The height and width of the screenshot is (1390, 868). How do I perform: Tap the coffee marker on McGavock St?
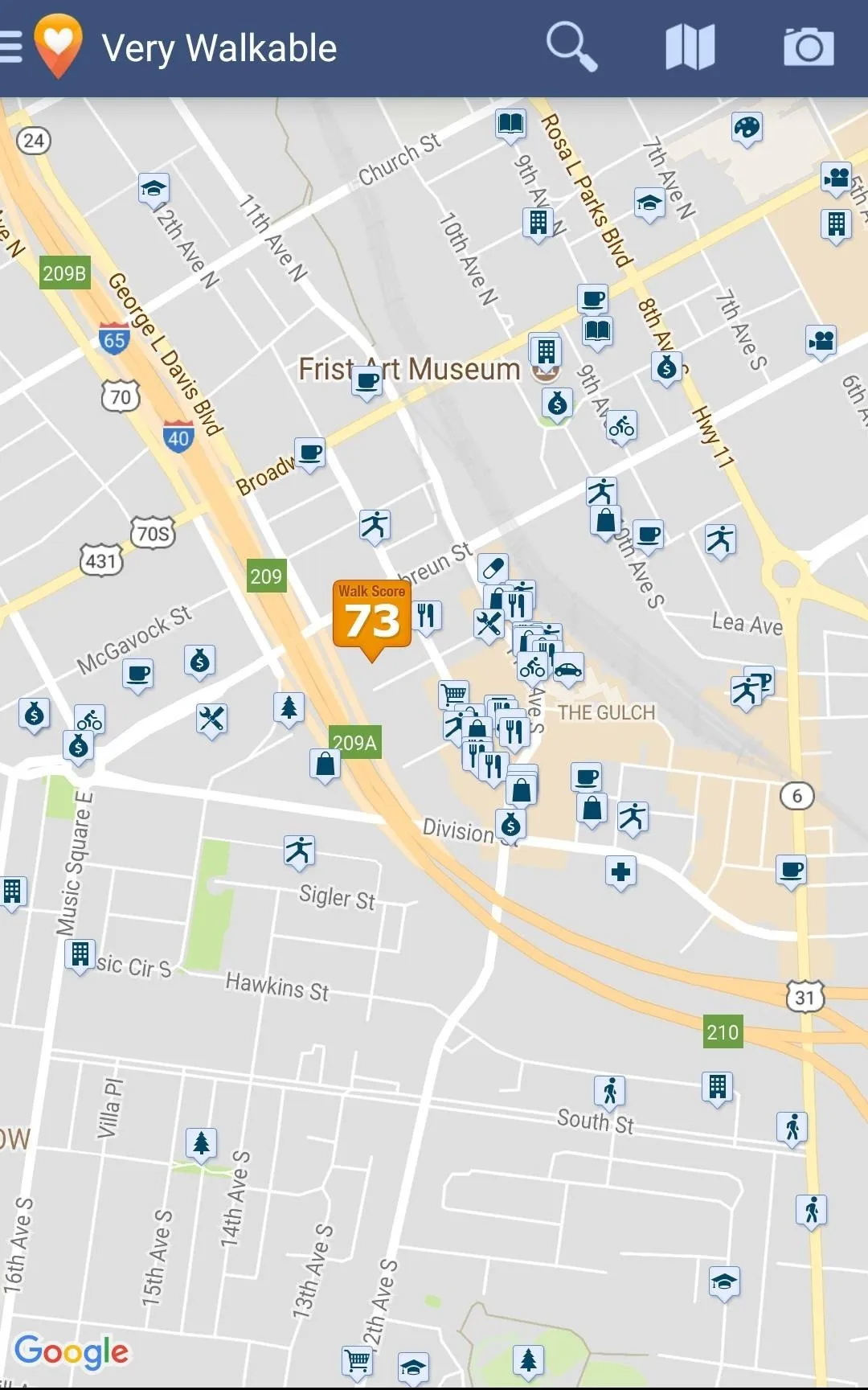pyautogui.click(x=138, y=673)
